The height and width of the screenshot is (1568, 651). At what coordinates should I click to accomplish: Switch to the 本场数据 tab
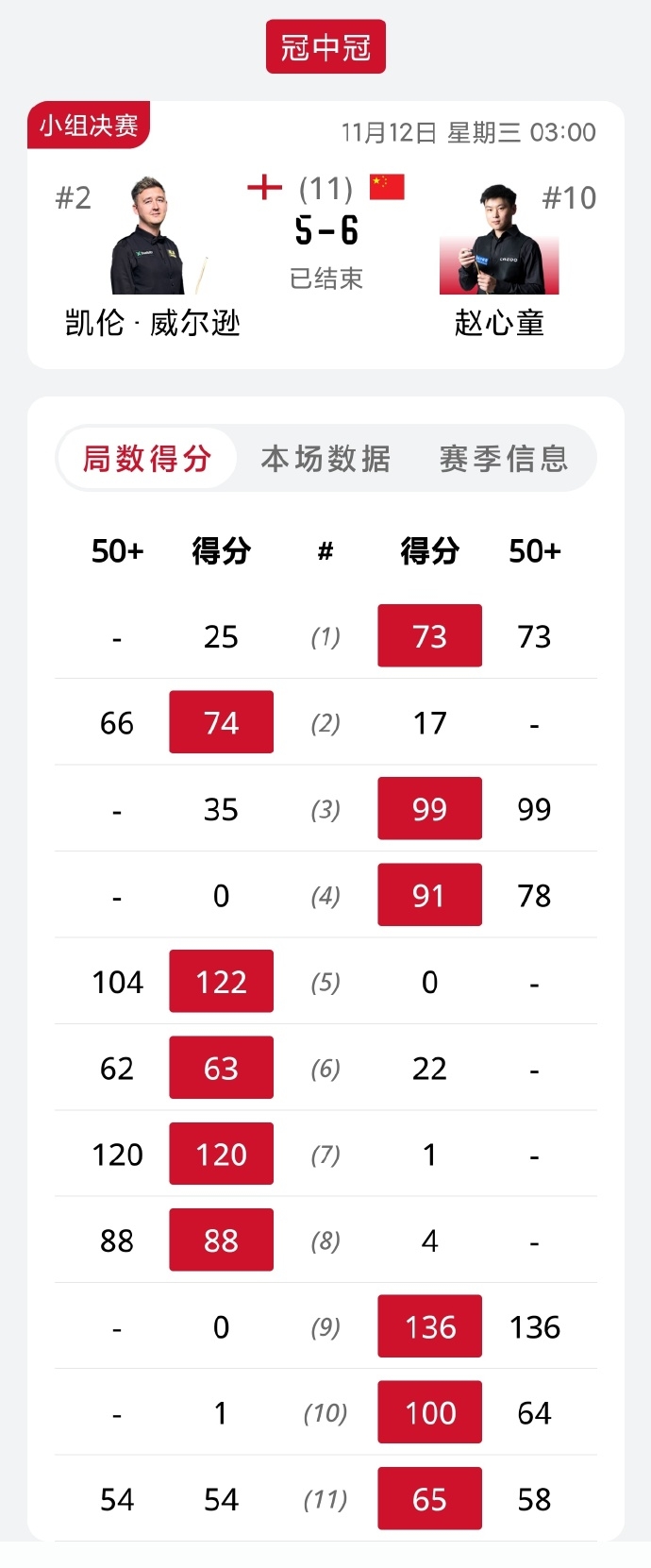point(325,459)
